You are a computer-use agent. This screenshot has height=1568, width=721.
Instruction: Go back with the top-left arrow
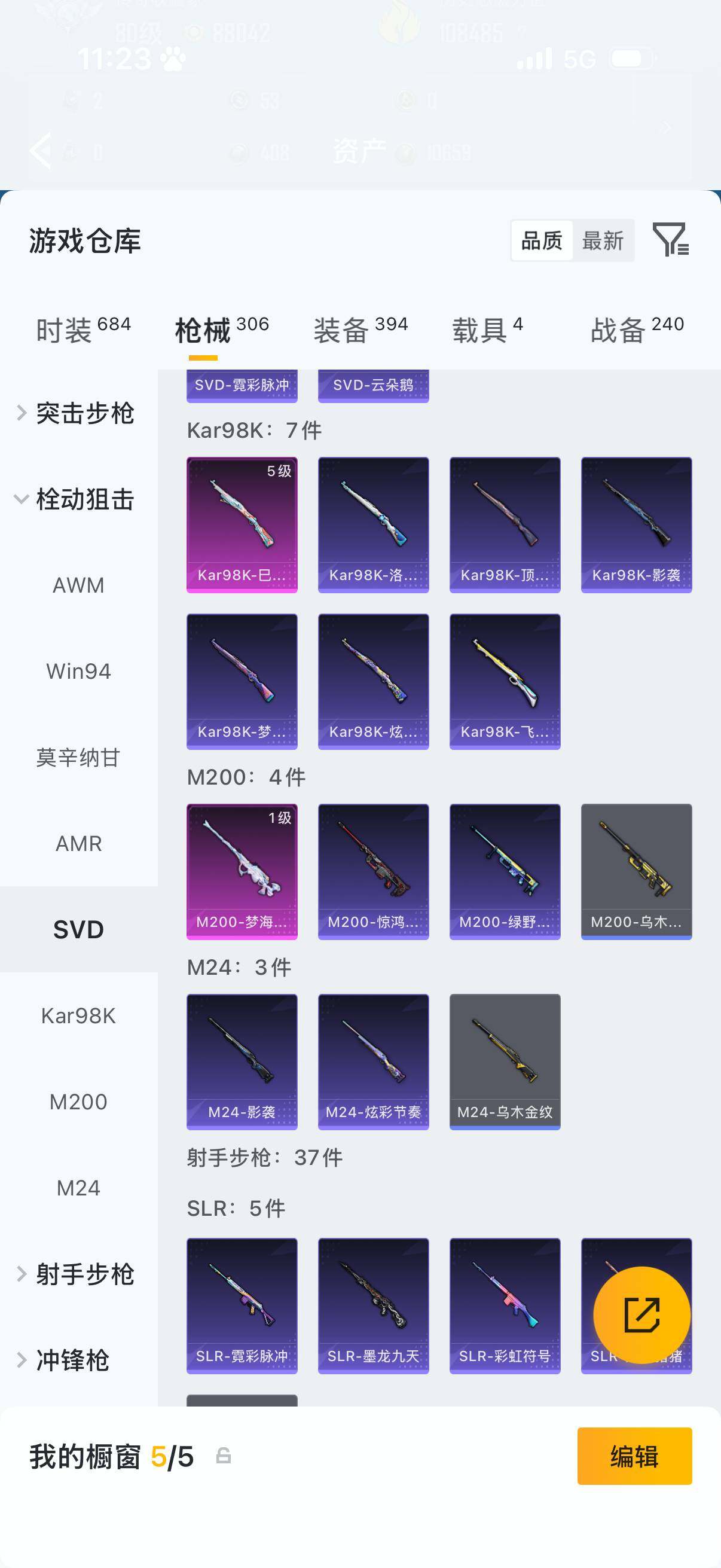[x=40, y=150]
